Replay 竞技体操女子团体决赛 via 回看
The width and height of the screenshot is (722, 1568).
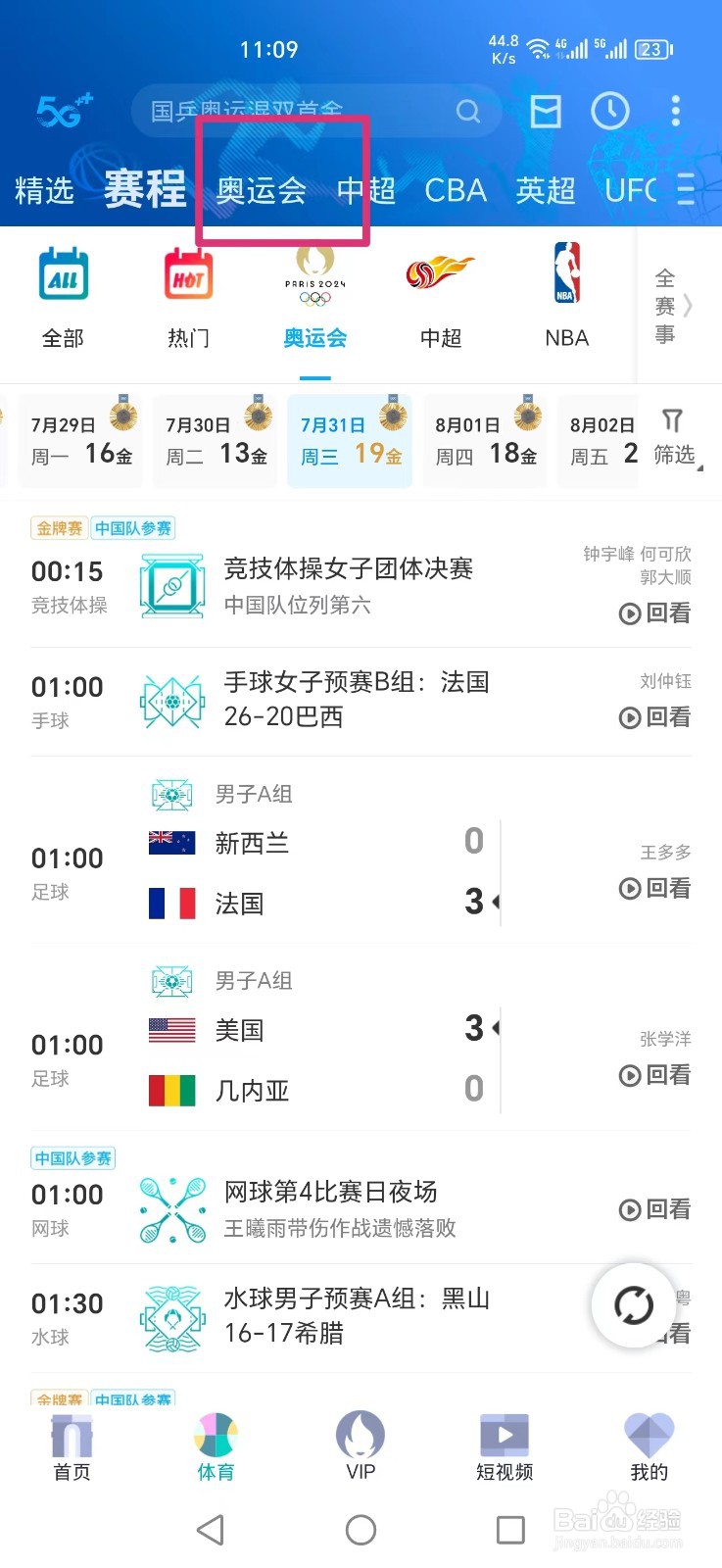pyautogui.click(x=655, y=613)
